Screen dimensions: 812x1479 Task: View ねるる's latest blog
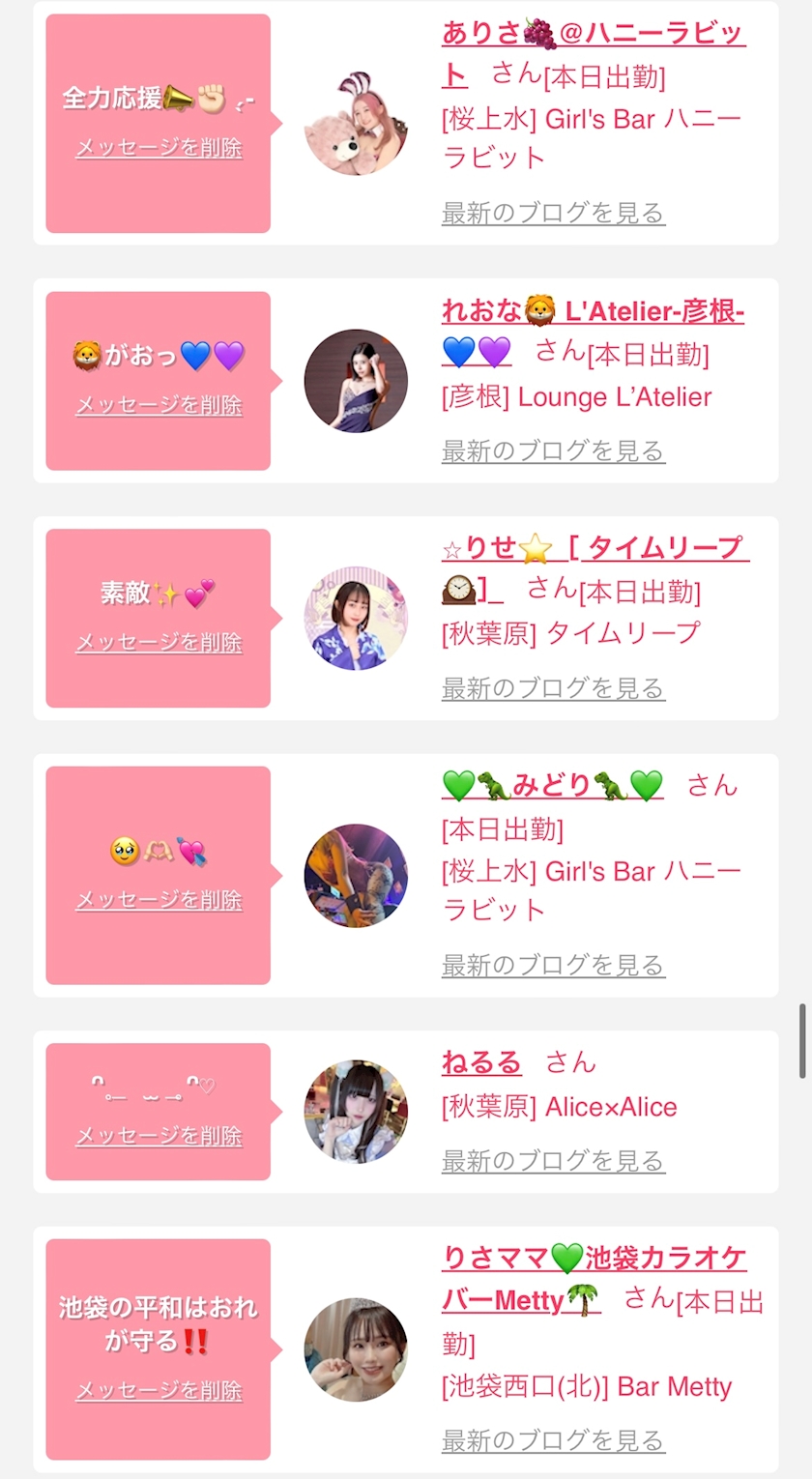(x=553, y=1161)
